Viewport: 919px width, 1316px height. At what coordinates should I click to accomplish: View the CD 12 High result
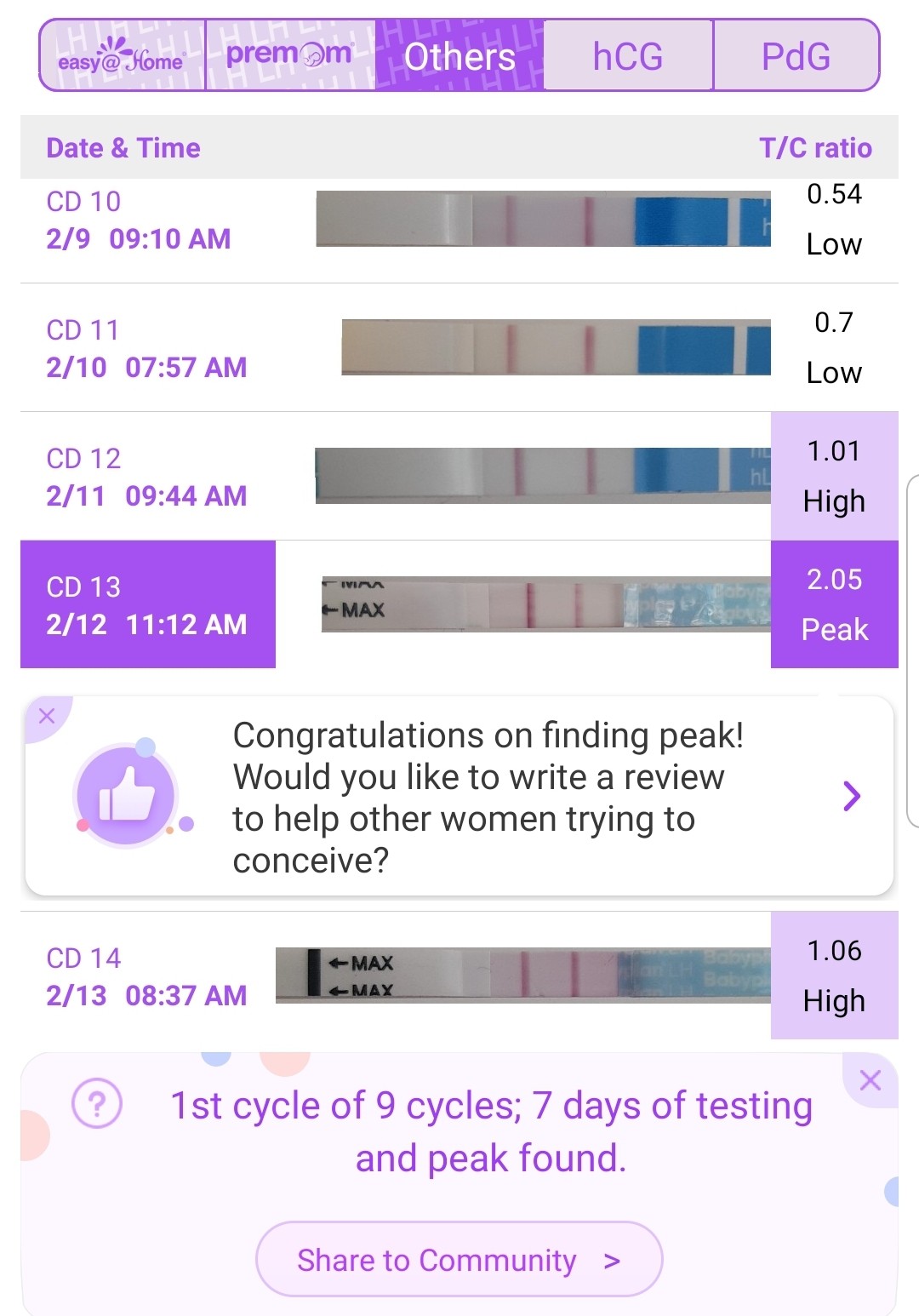click(834, 476)
